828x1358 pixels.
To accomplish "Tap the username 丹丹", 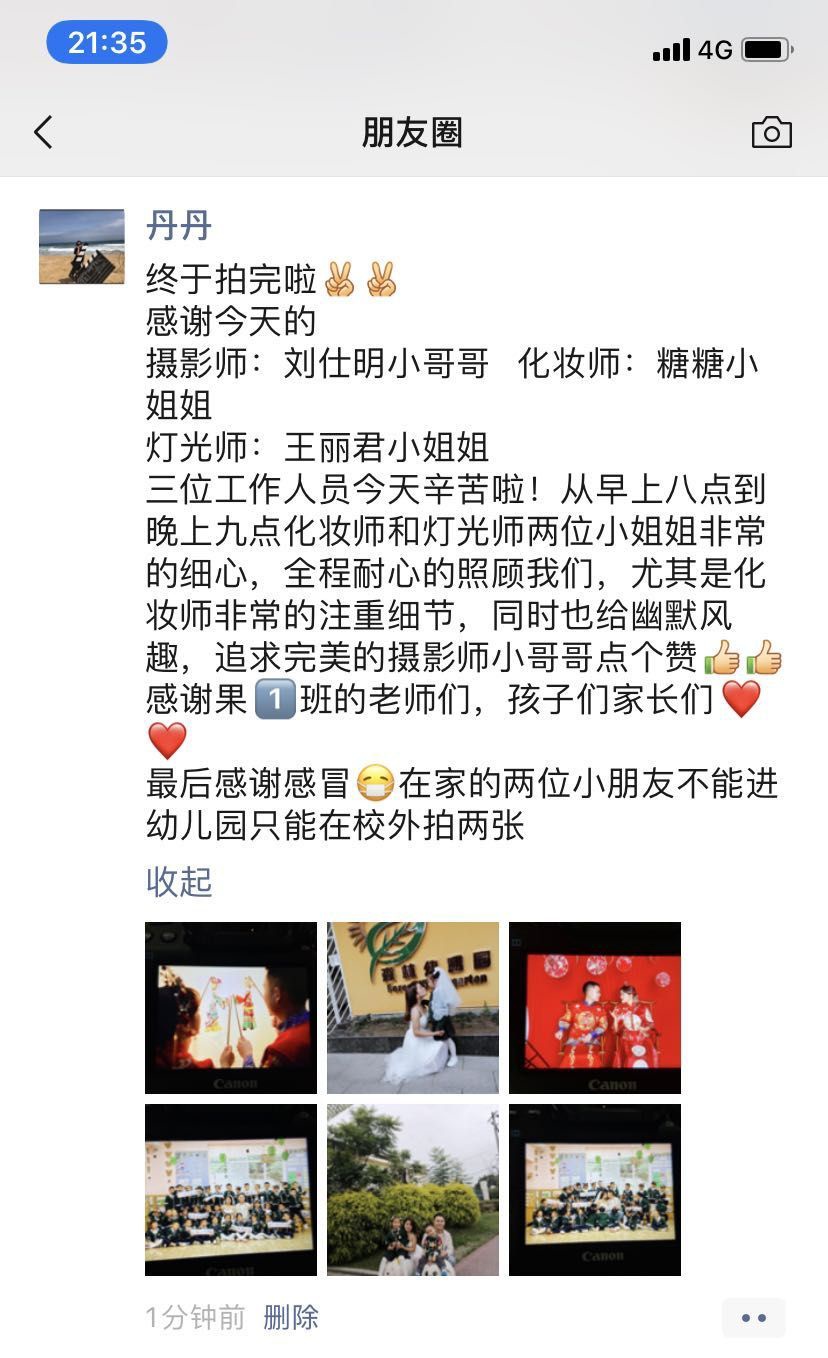I will (179, 225).
